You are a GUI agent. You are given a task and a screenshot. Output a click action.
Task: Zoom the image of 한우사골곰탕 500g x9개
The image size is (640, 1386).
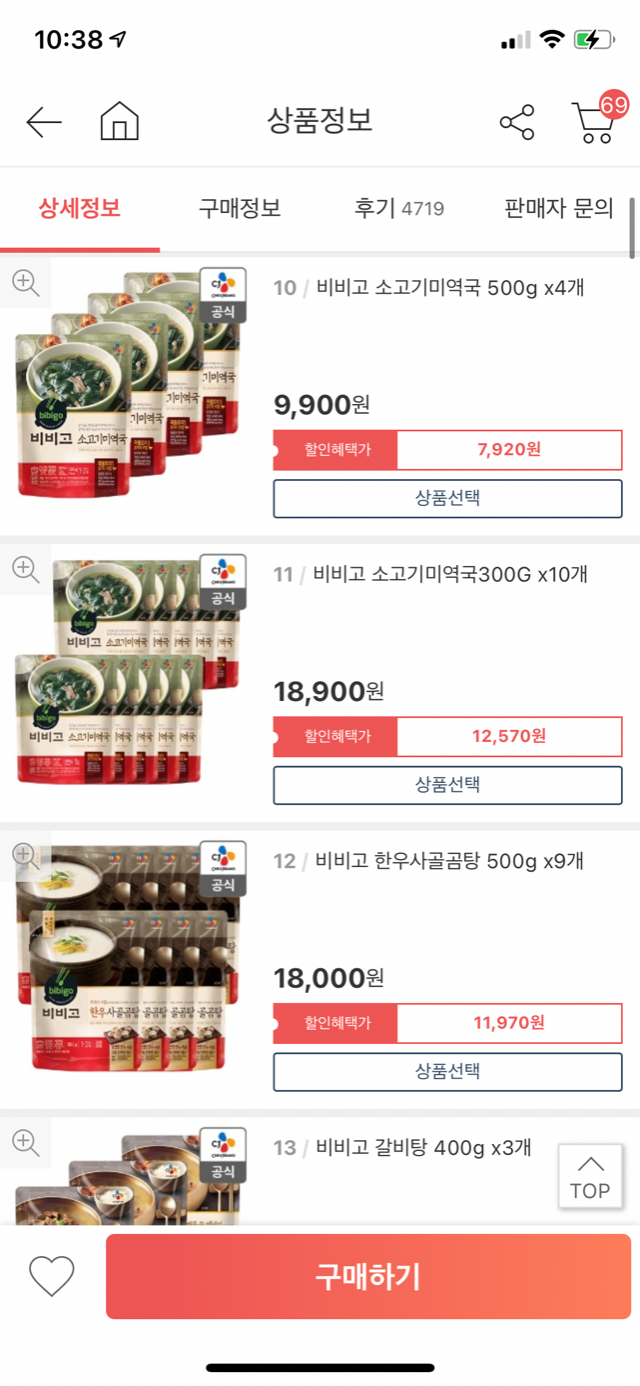[25, 855]
